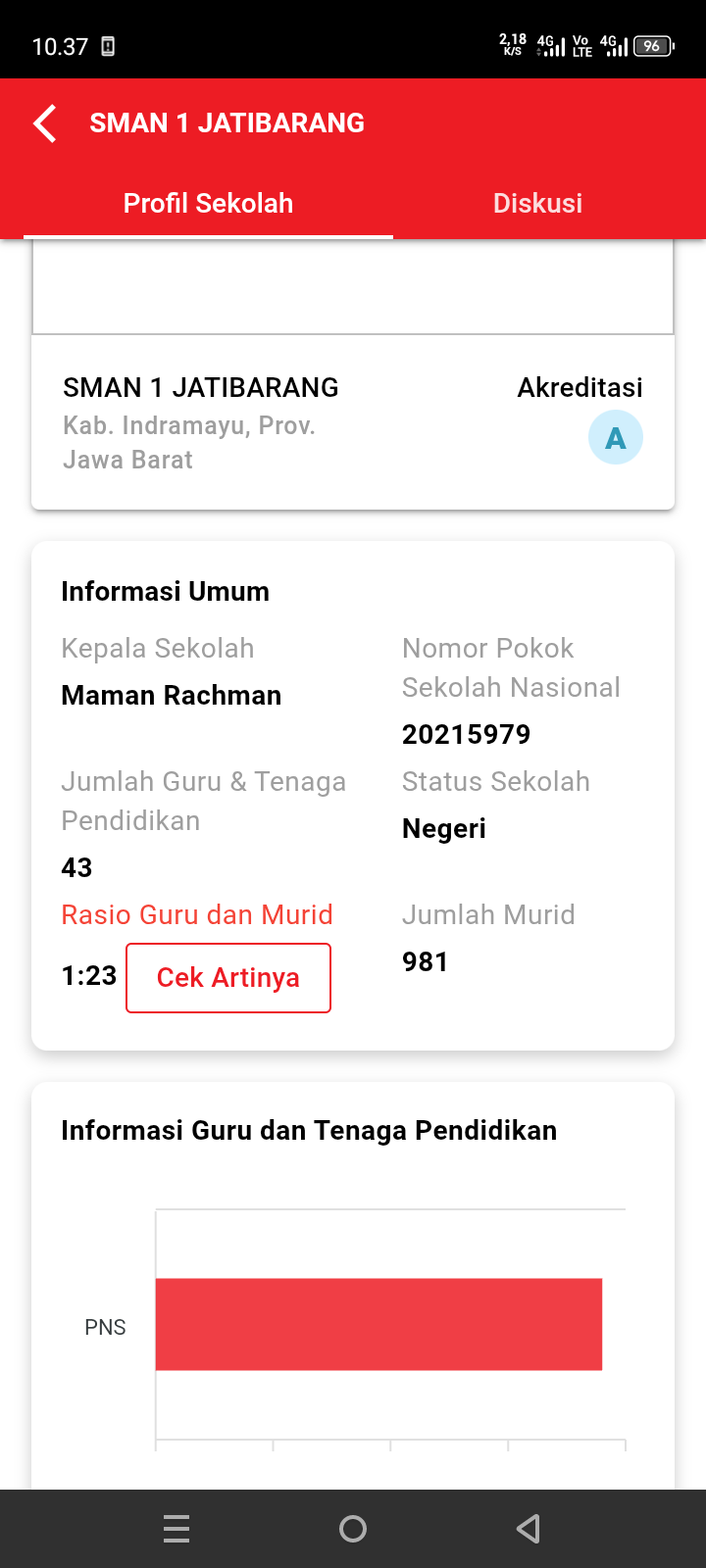Select the Profil Sekolah tab
Screen dimensions: 706x1568
[207, 203]
